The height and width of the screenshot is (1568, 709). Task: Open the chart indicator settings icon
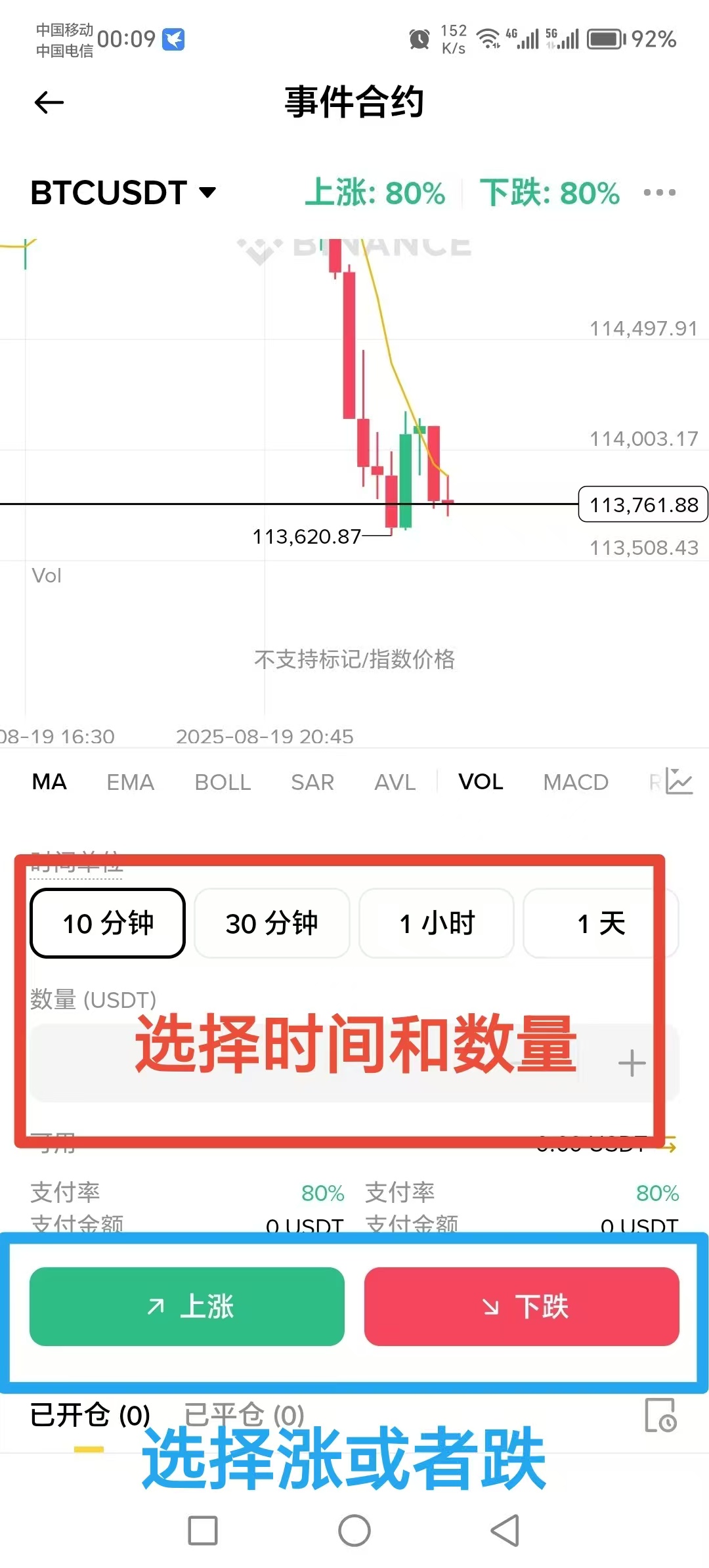pyautogui.click(x=679, y=781)
